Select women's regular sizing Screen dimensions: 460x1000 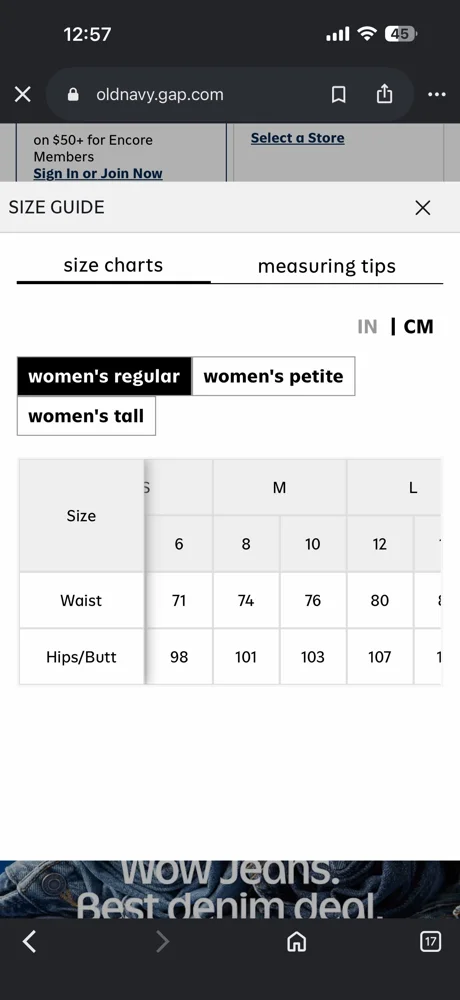(104, 376)
